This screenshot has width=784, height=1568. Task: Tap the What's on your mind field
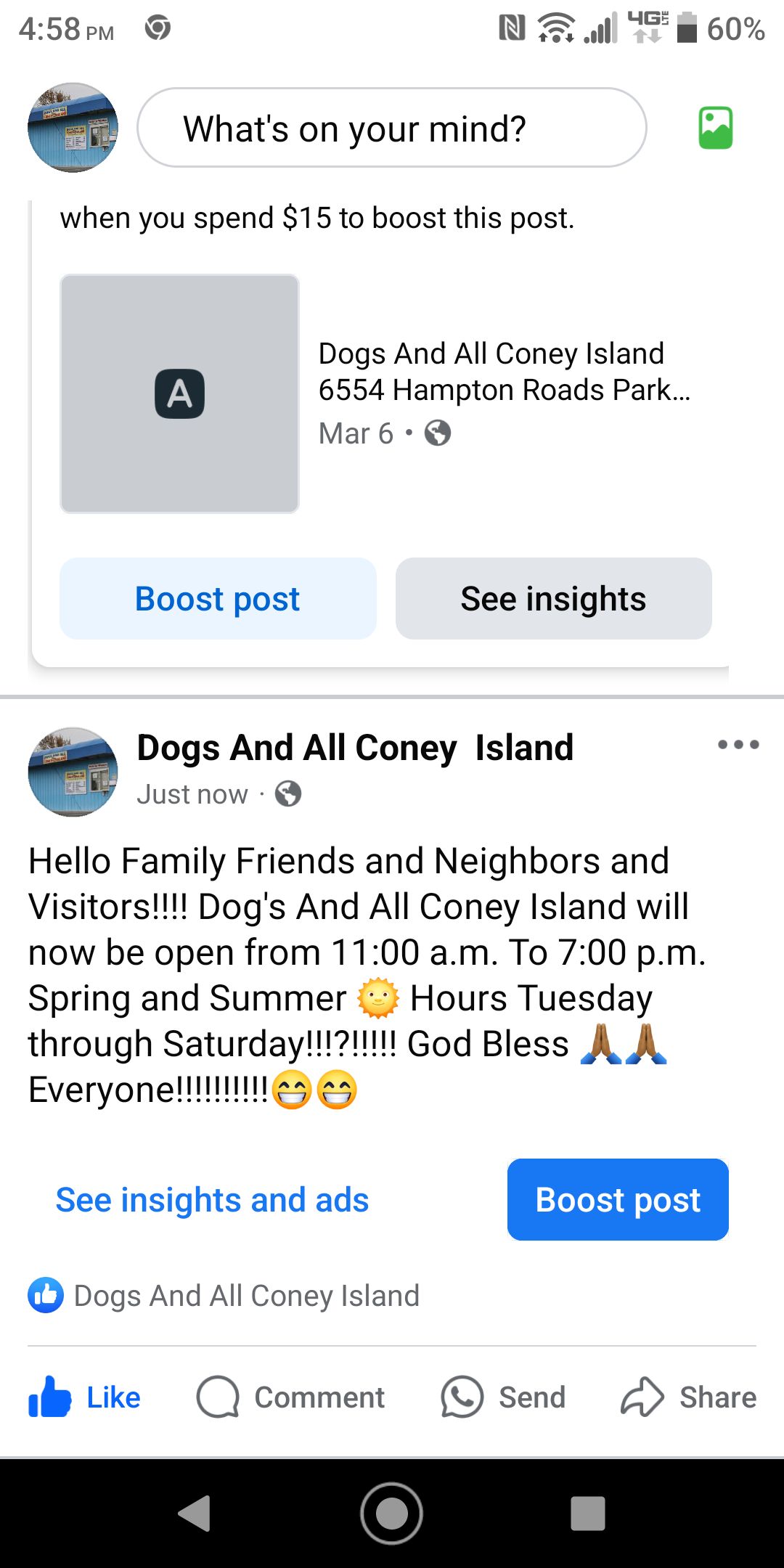[x=392, y=128]
